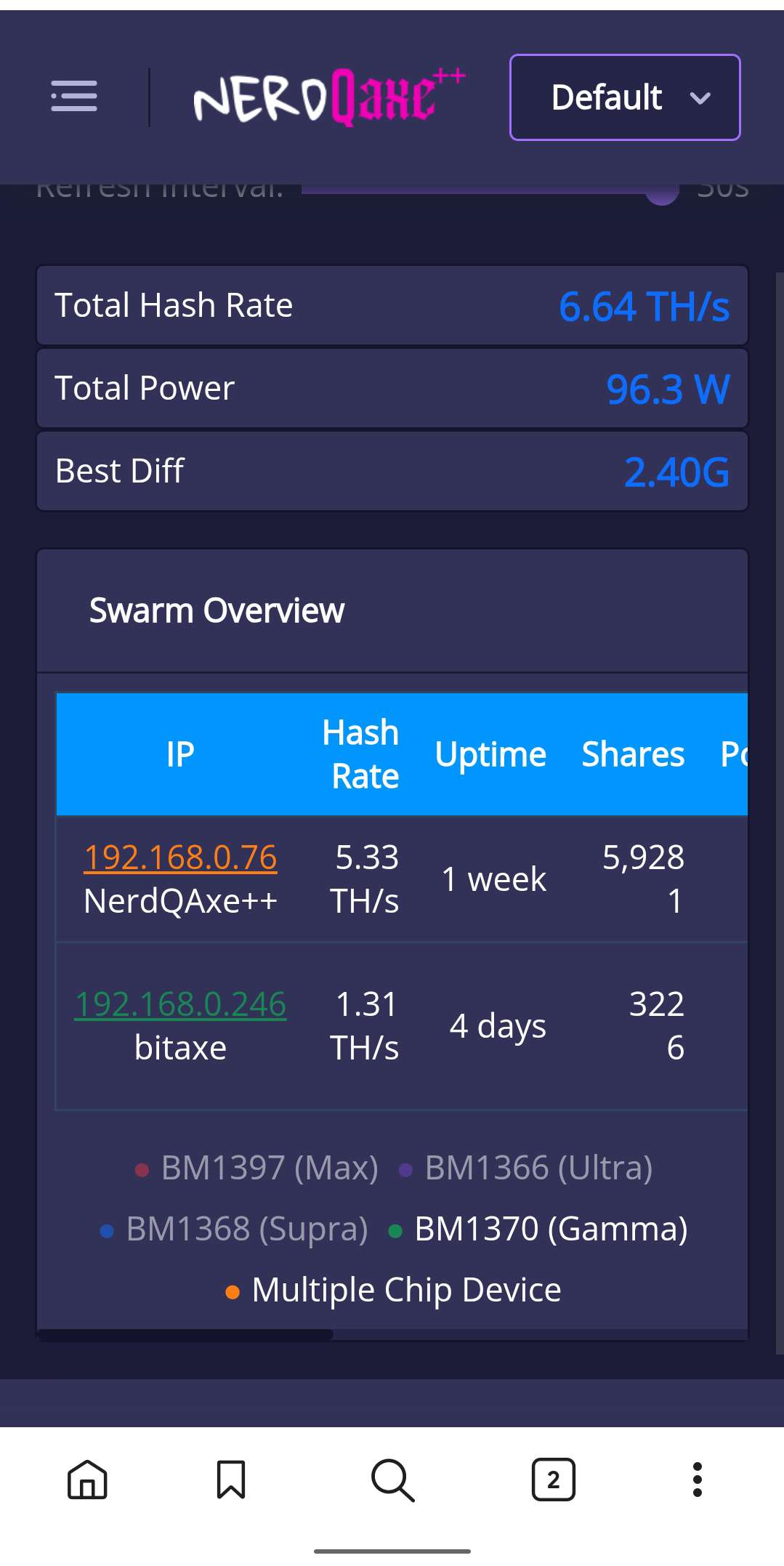Open browser bookmarks

[x=231, y=1480]
